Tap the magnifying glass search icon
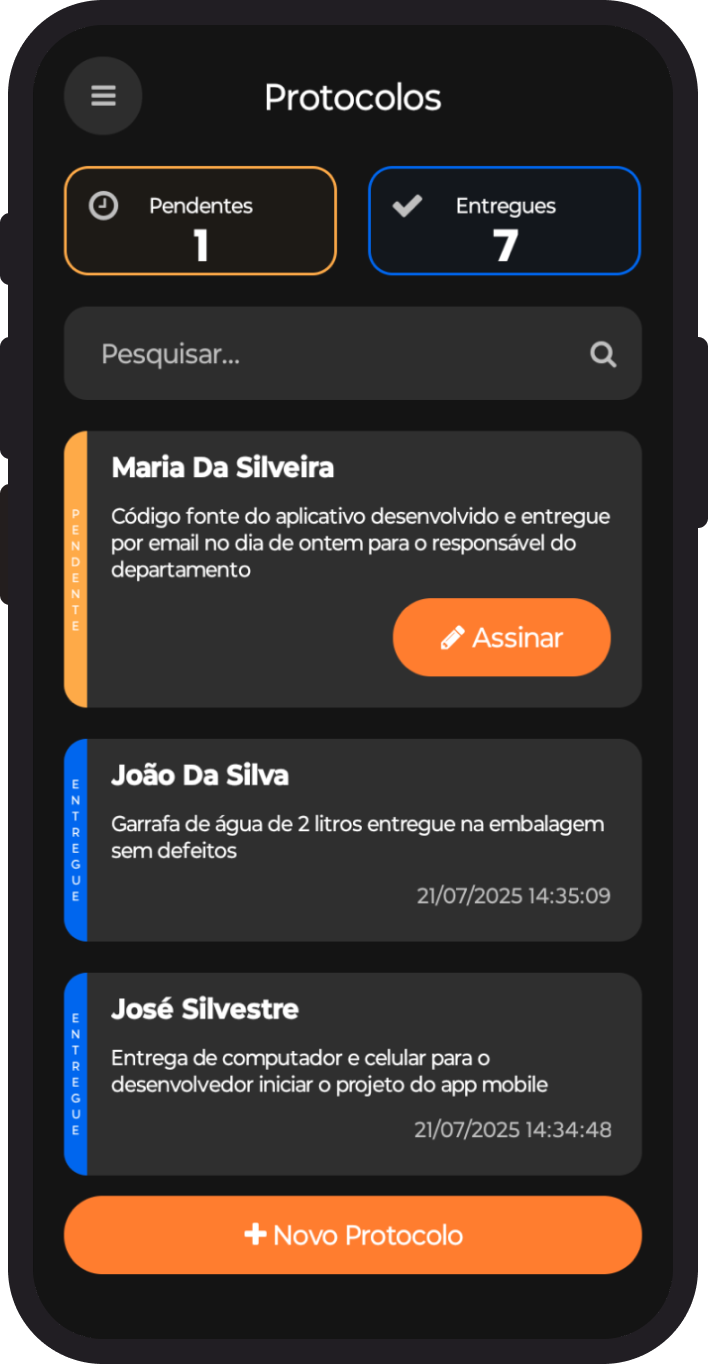 coord(603,354)
